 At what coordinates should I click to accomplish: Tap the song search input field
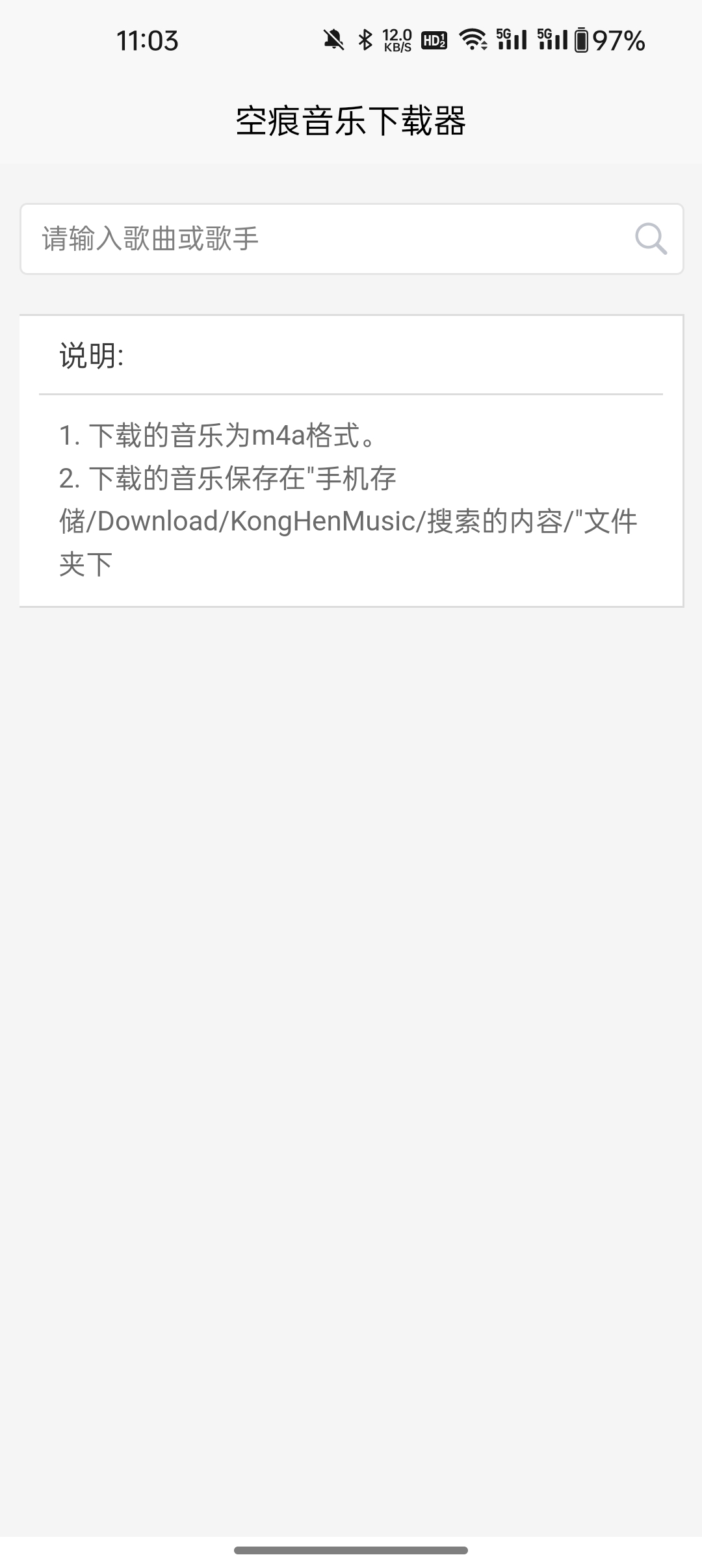click(x=260, y=239)
